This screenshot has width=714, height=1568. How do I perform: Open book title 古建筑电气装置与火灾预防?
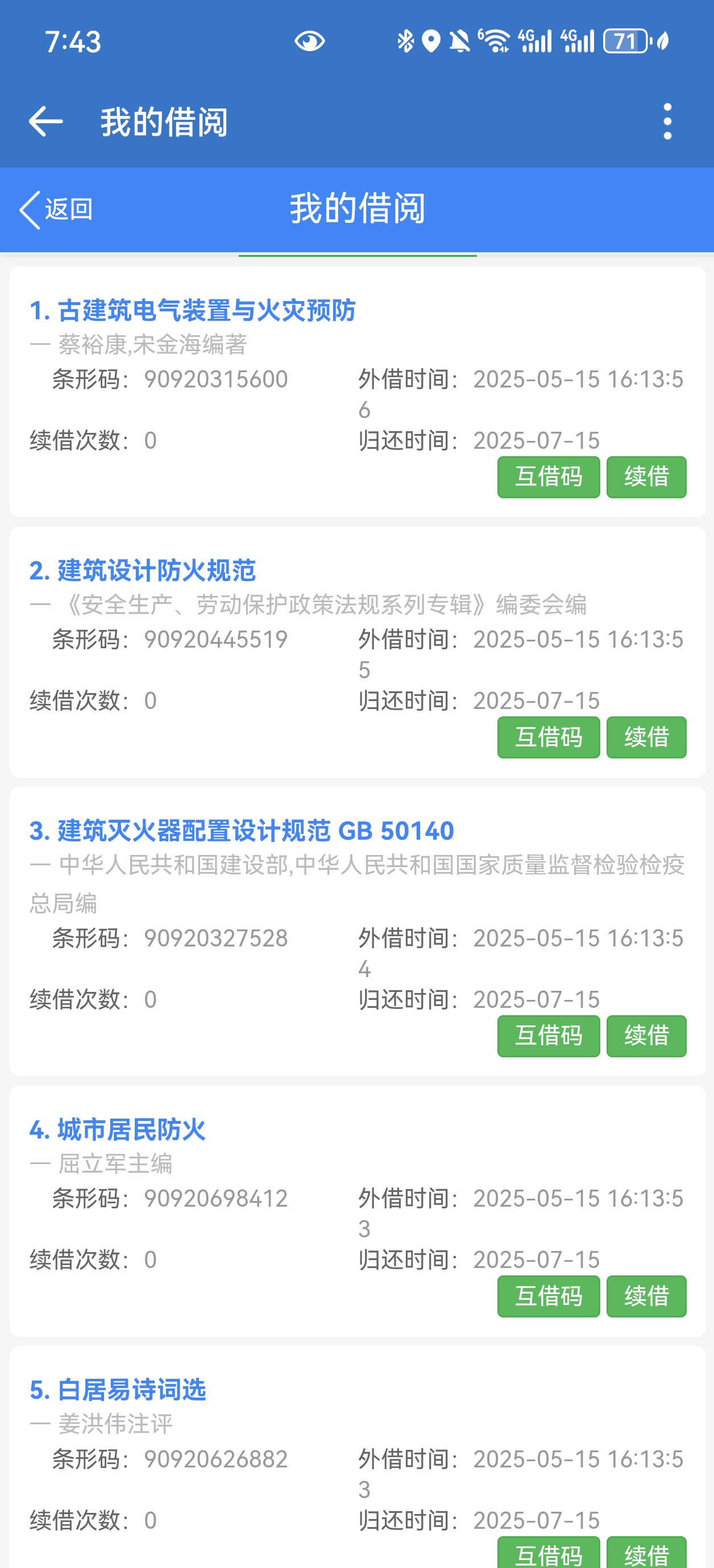(193, 310)
